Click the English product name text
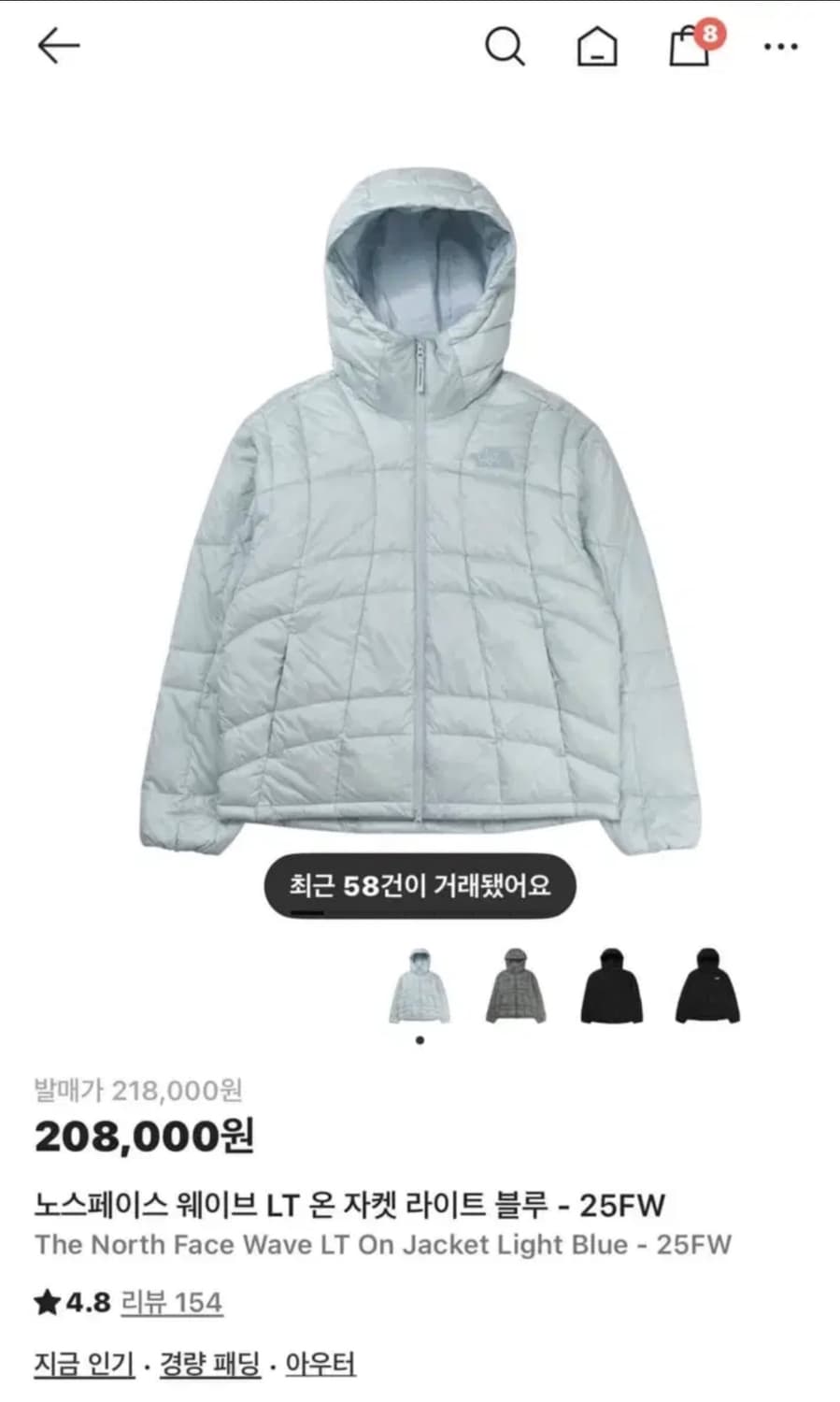The width and height of the screenshot is (840, 1402). 383,1244
